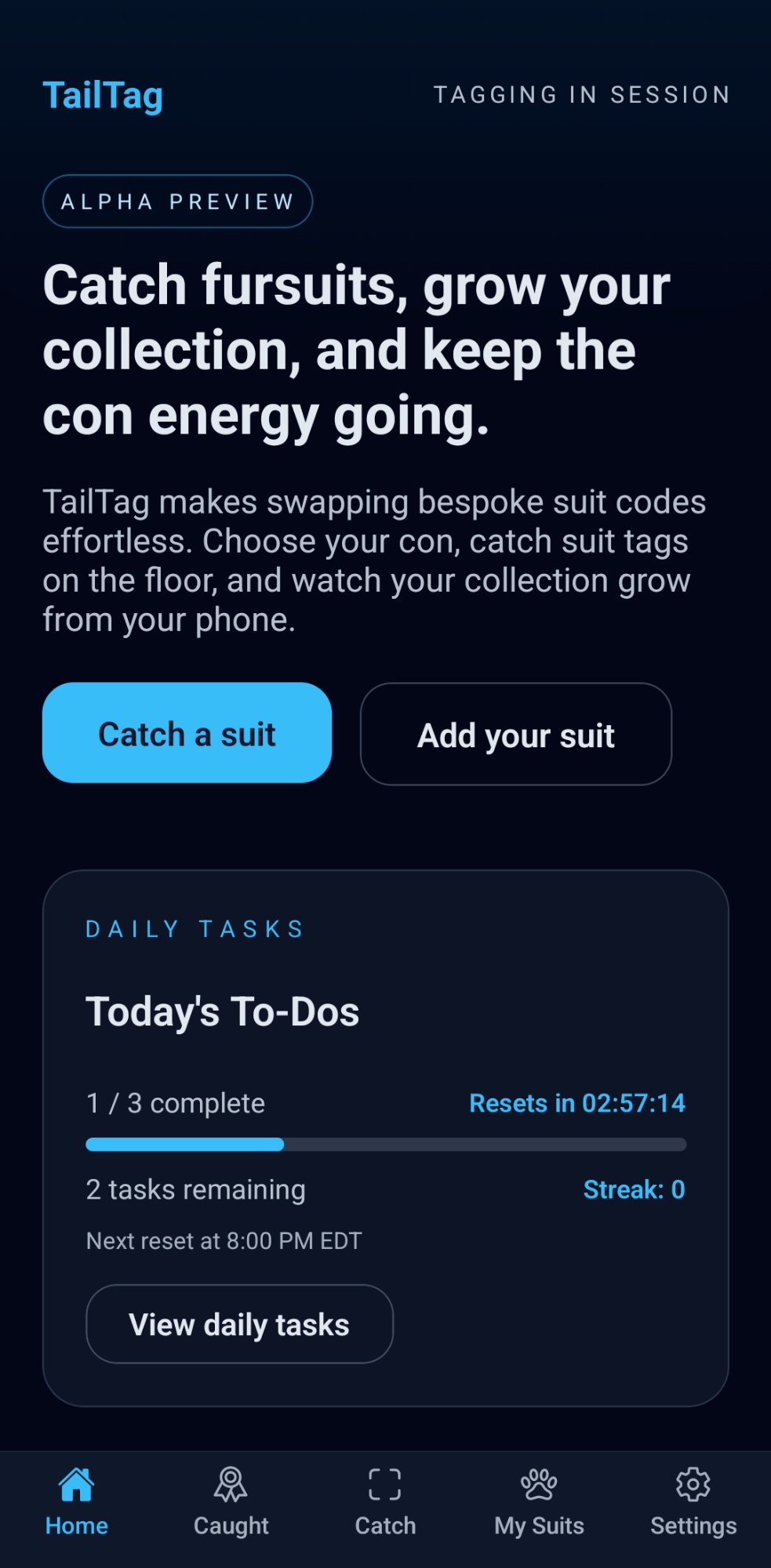Open the Catch scanner tab
This screenshot has height=1568, width=771.
385,1502
